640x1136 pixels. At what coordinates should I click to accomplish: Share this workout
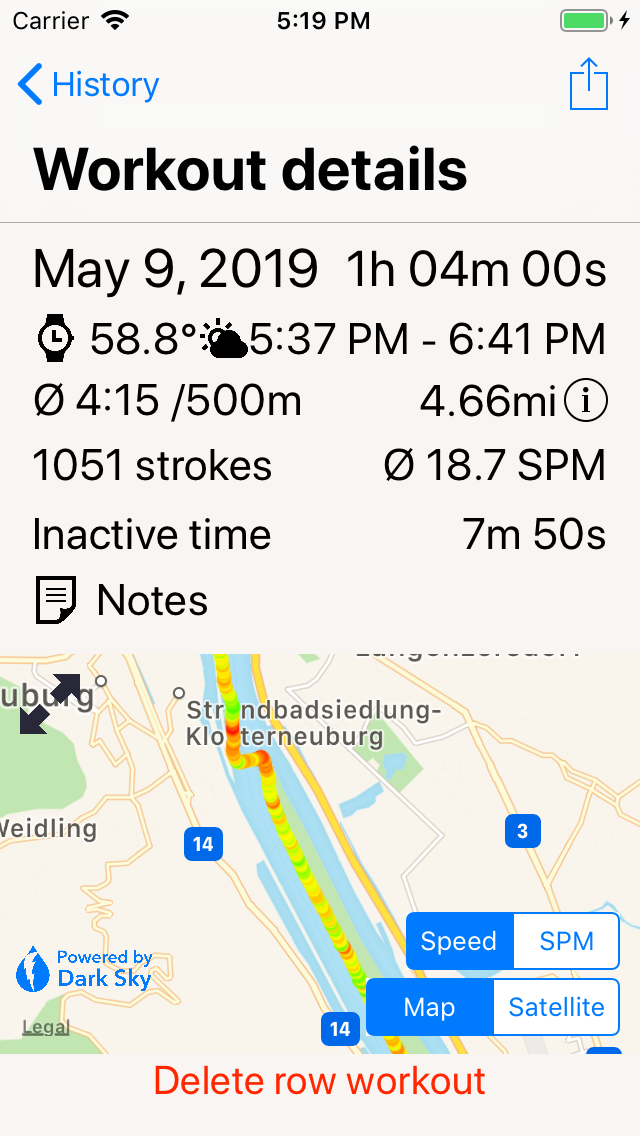point(589,83)
